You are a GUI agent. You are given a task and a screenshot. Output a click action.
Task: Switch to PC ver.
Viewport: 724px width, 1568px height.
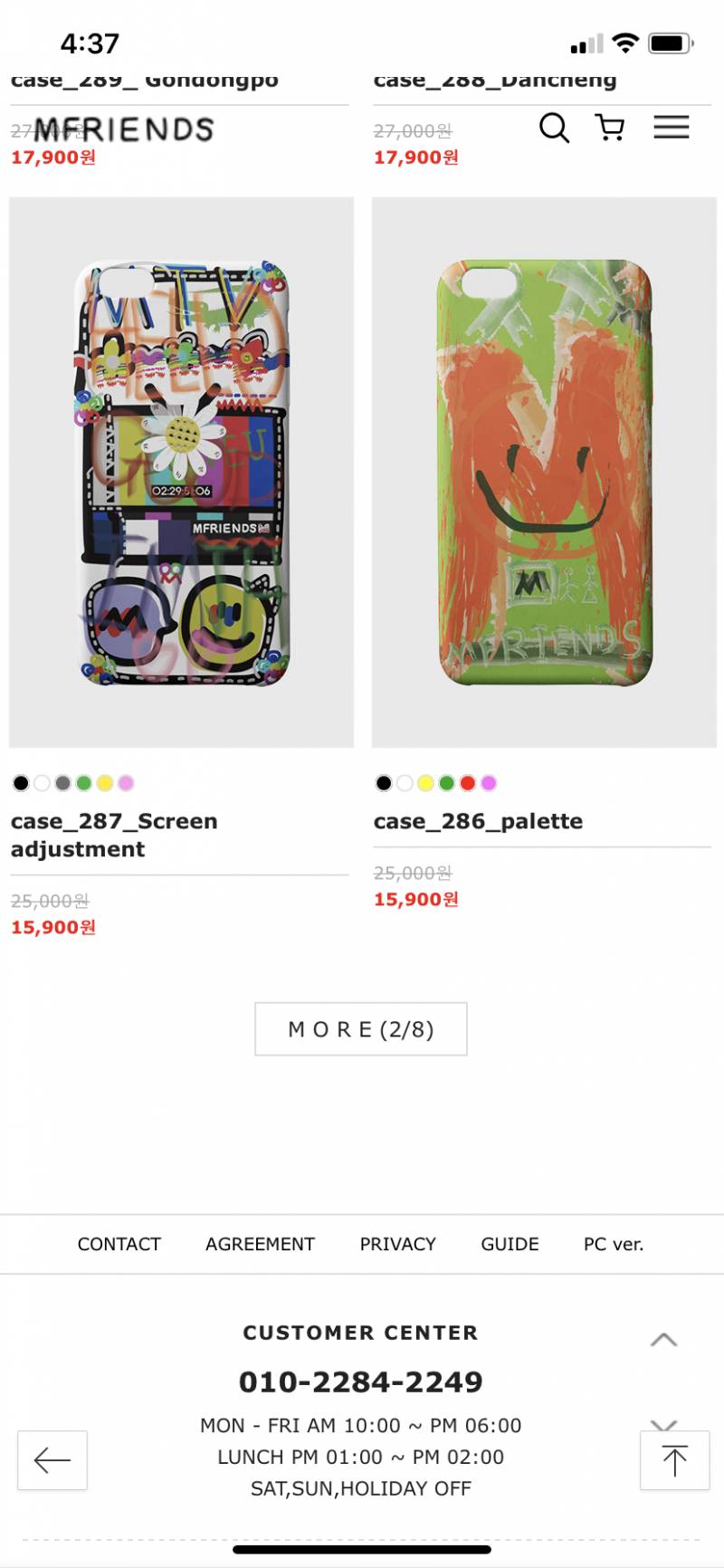614,1244
